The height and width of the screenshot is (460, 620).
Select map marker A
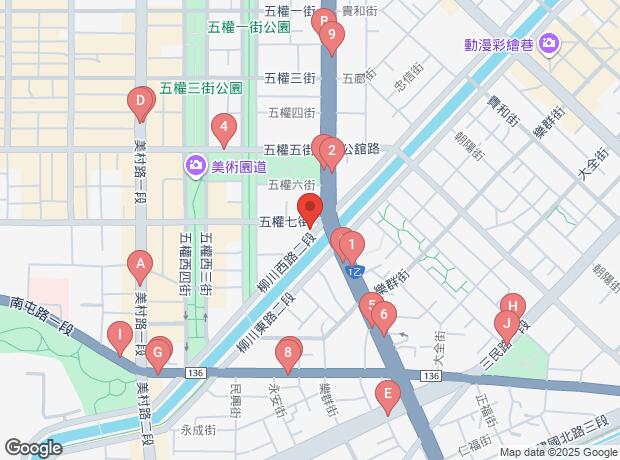[141, 266]
